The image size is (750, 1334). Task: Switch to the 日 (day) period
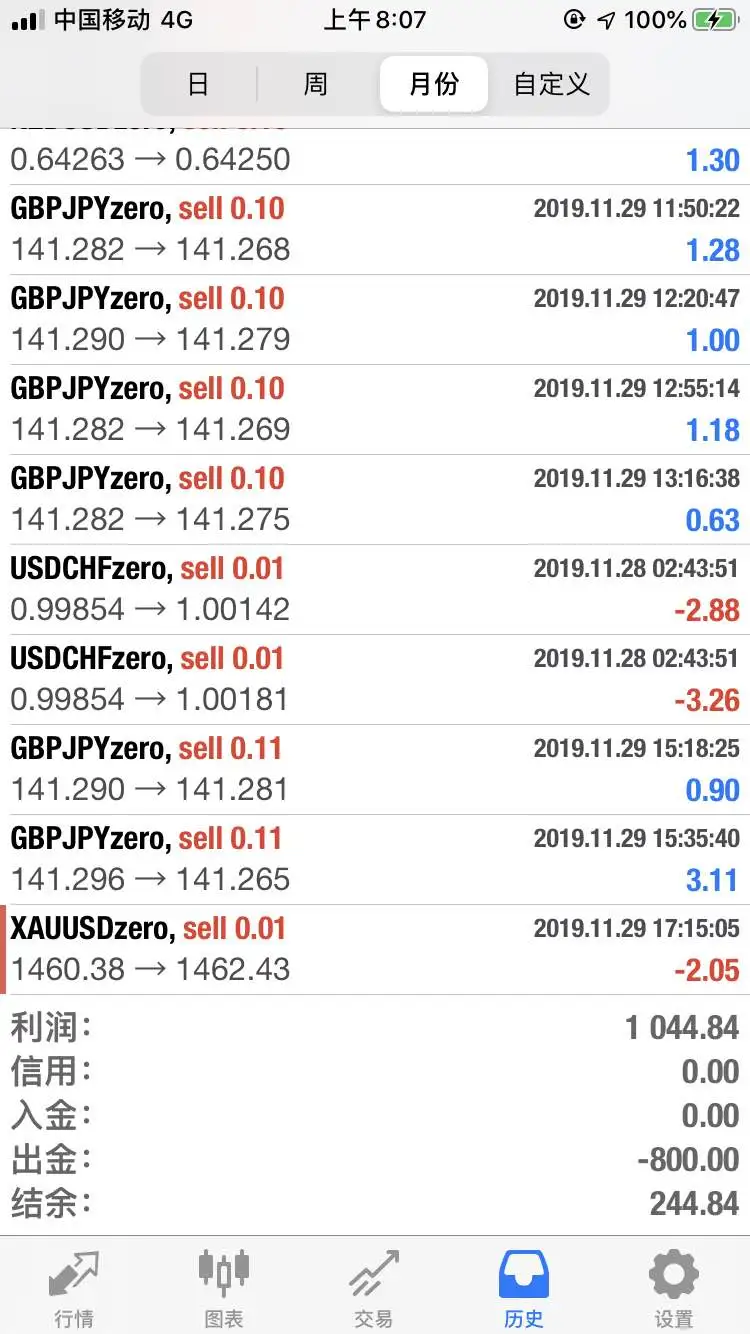[198, 84]
